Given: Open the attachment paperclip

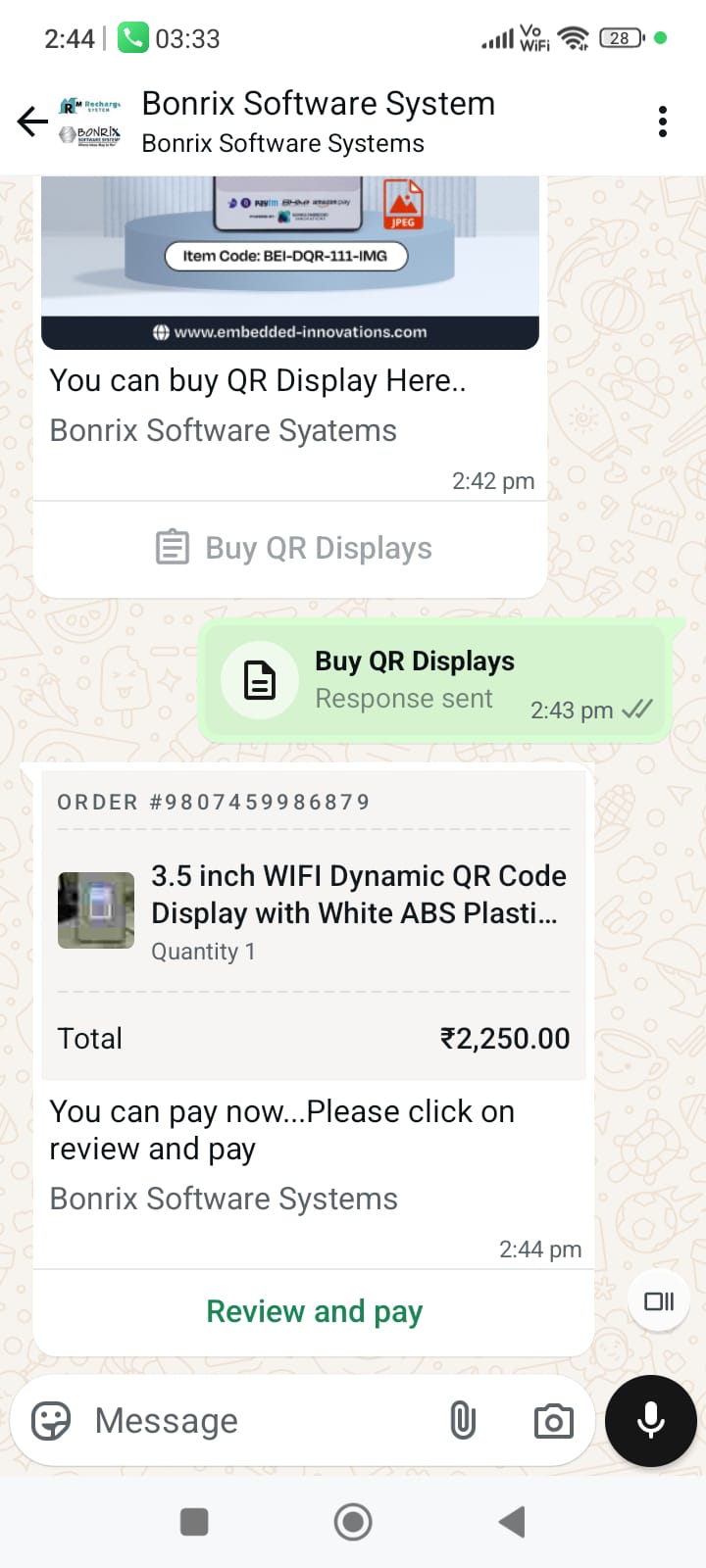Looking at the screenshot, I should click(x=463, y=1421).
